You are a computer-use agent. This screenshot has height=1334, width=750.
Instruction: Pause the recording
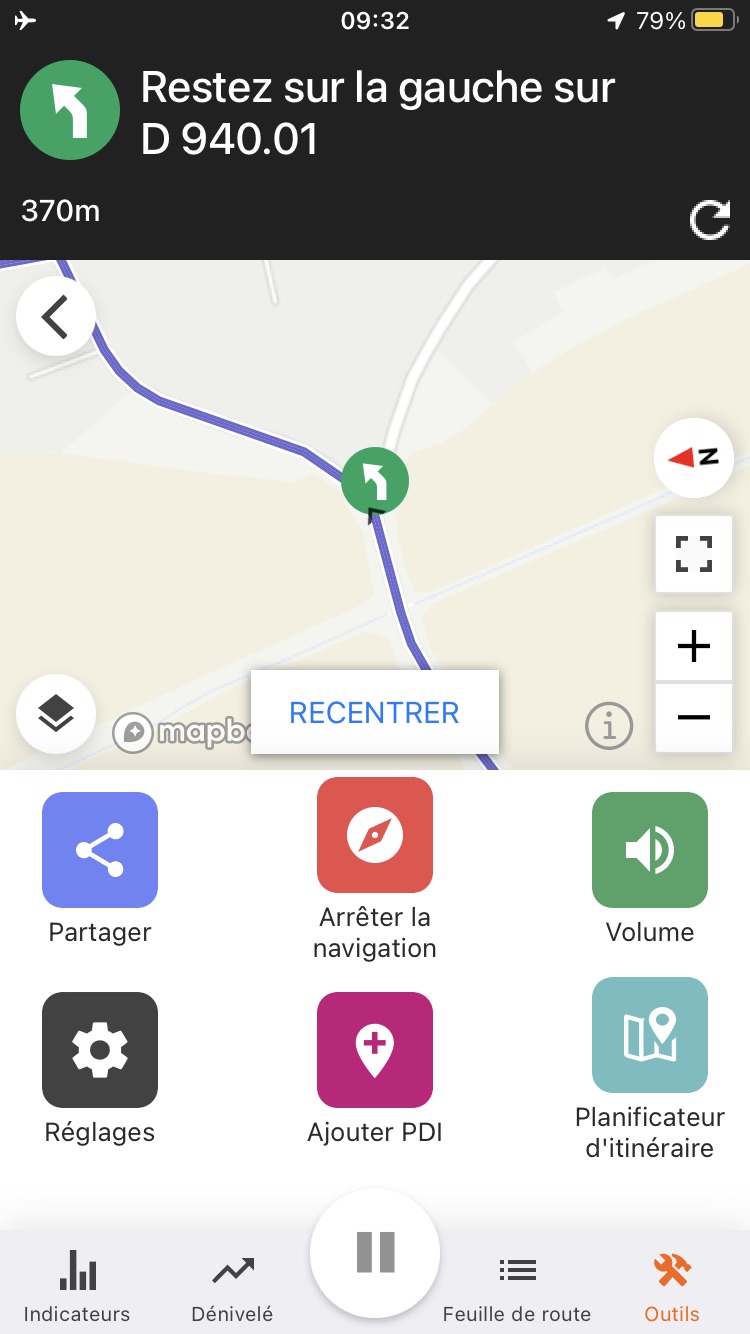pyautogui.click(x=375, y=1252)
